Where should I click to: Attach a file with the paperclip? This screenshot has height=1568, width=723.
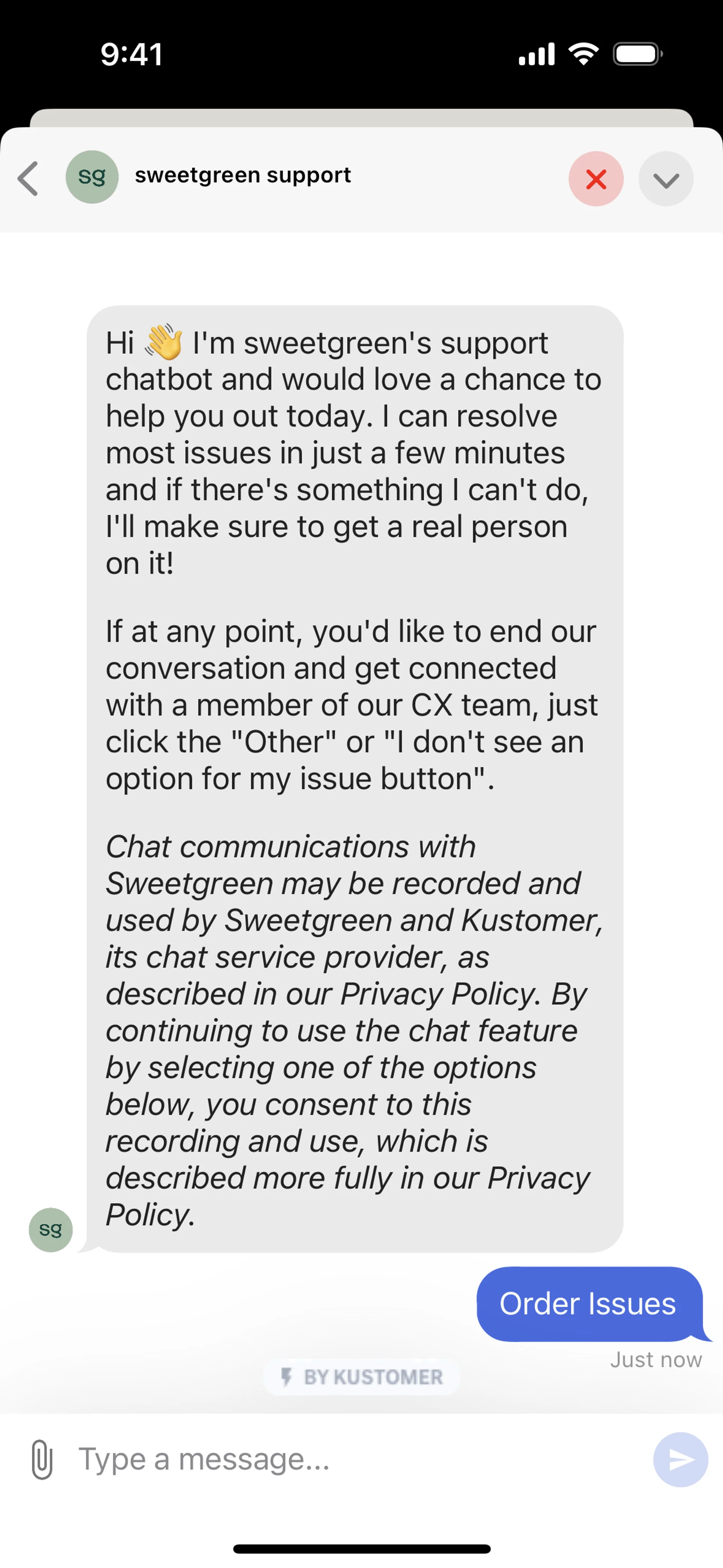(x=42, y=1459)
